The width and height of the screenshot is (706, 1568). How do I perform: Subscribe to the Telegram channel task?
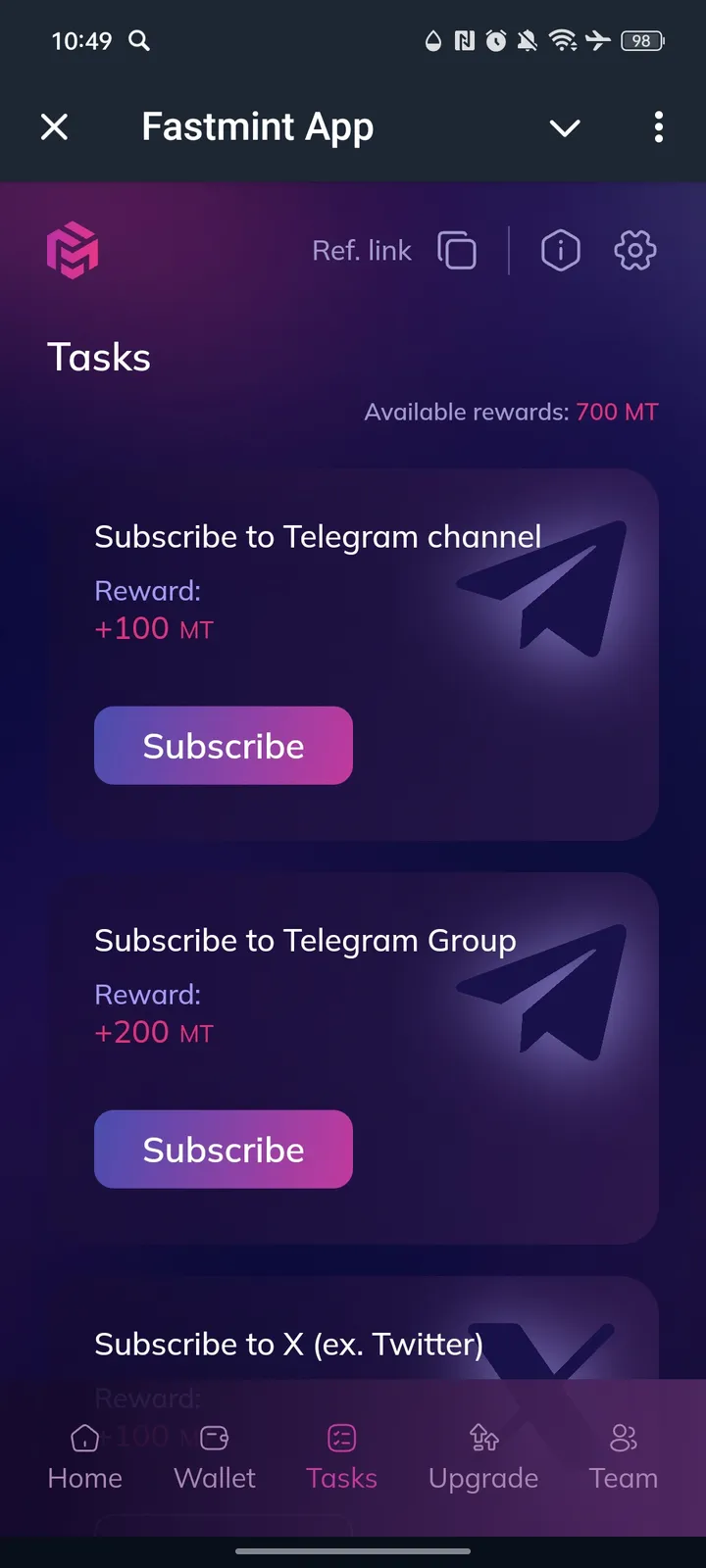pos(224,746)
